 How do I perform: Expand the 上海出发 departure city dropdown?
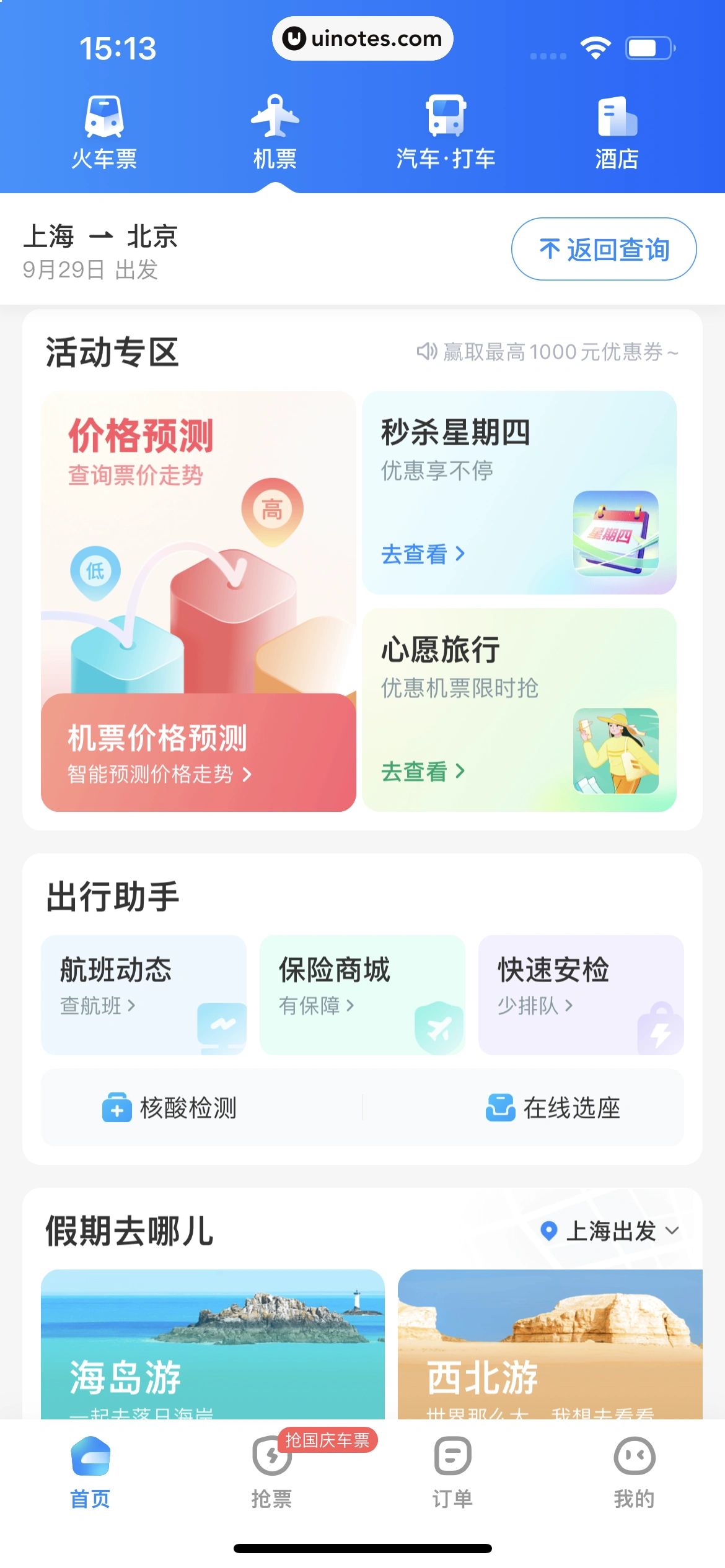pyautogui.click(x=610, y=1230)
